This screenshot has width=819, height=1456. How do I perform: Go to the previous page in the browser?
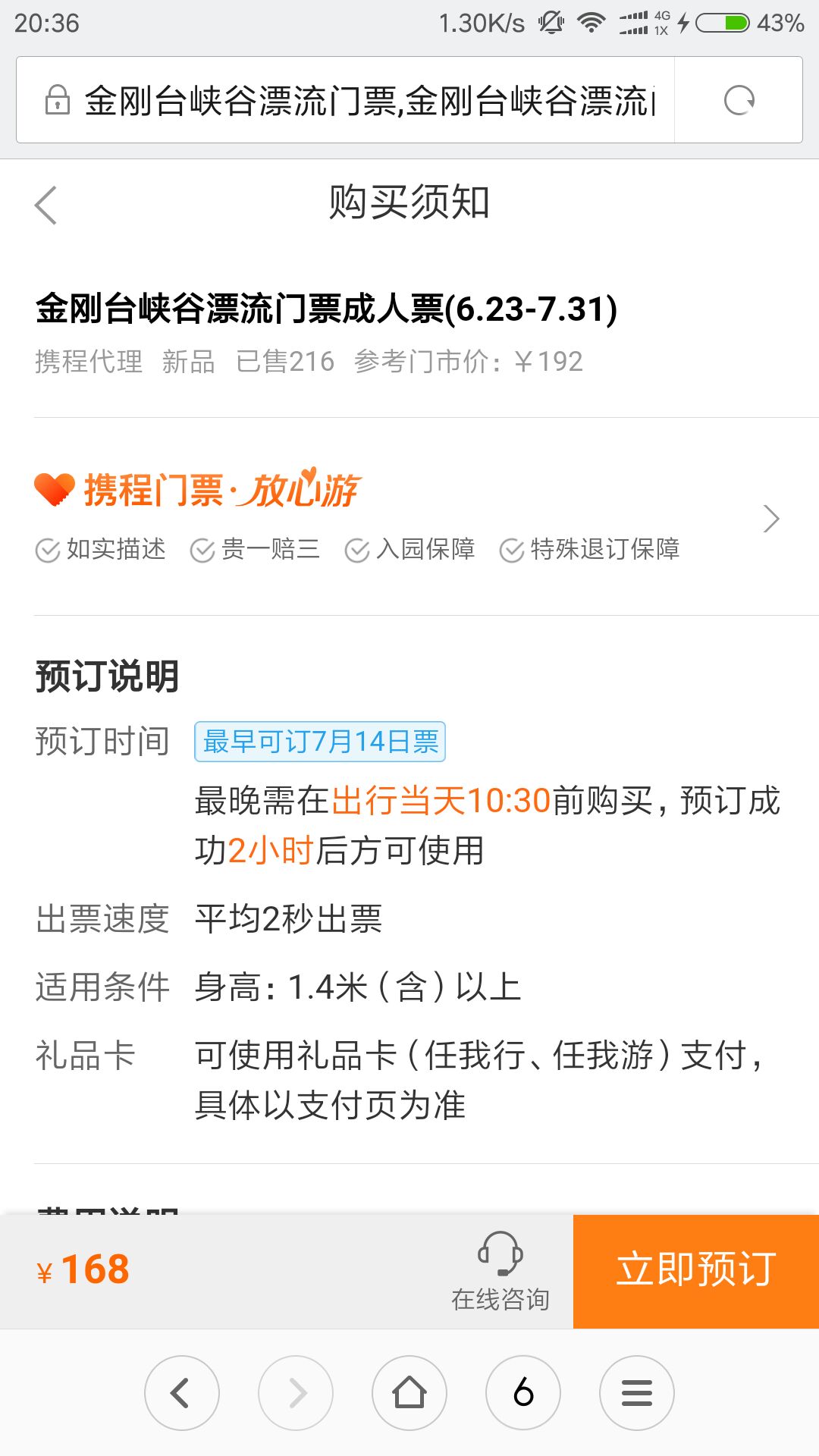point(182,1392)
